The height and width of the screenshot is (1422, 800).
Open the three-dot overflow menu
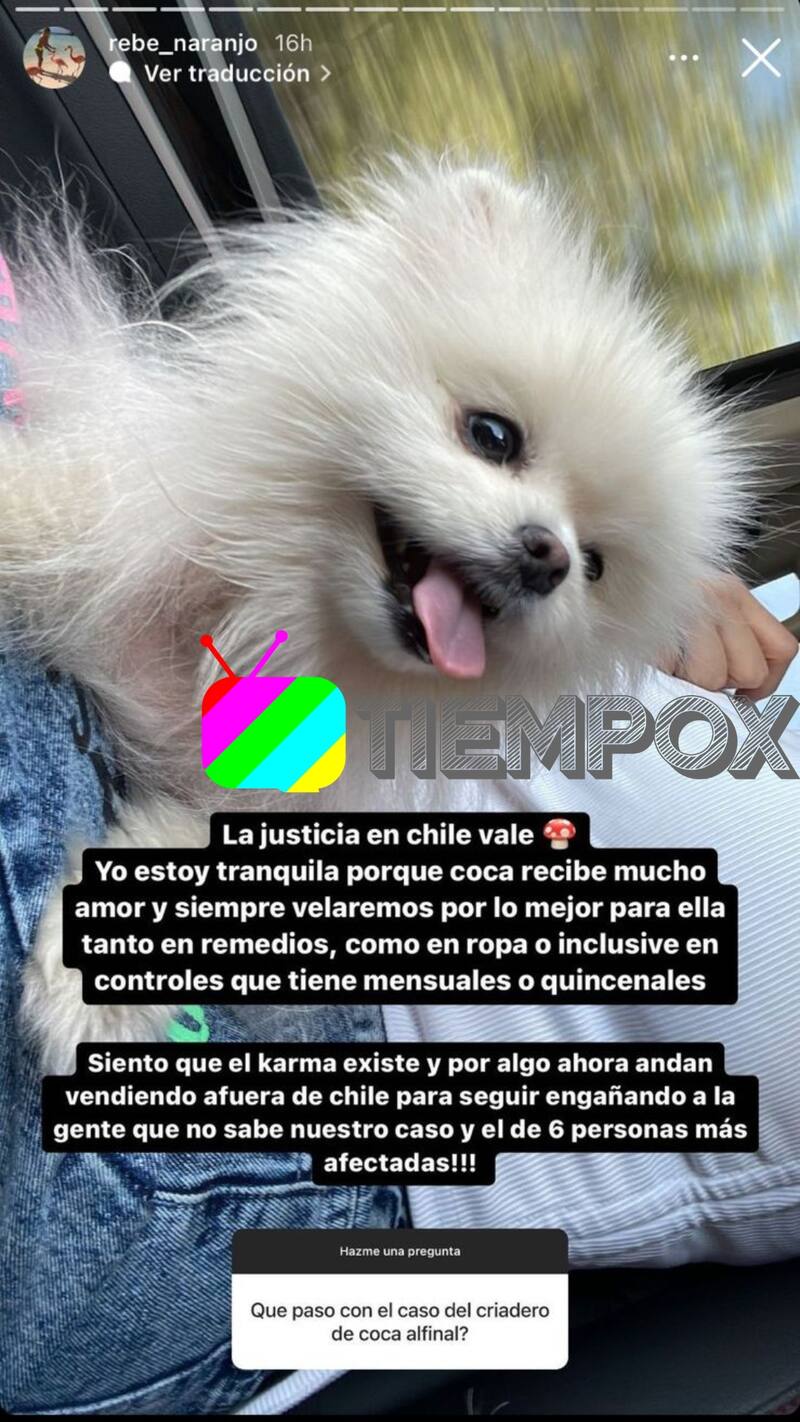[684, 58]
